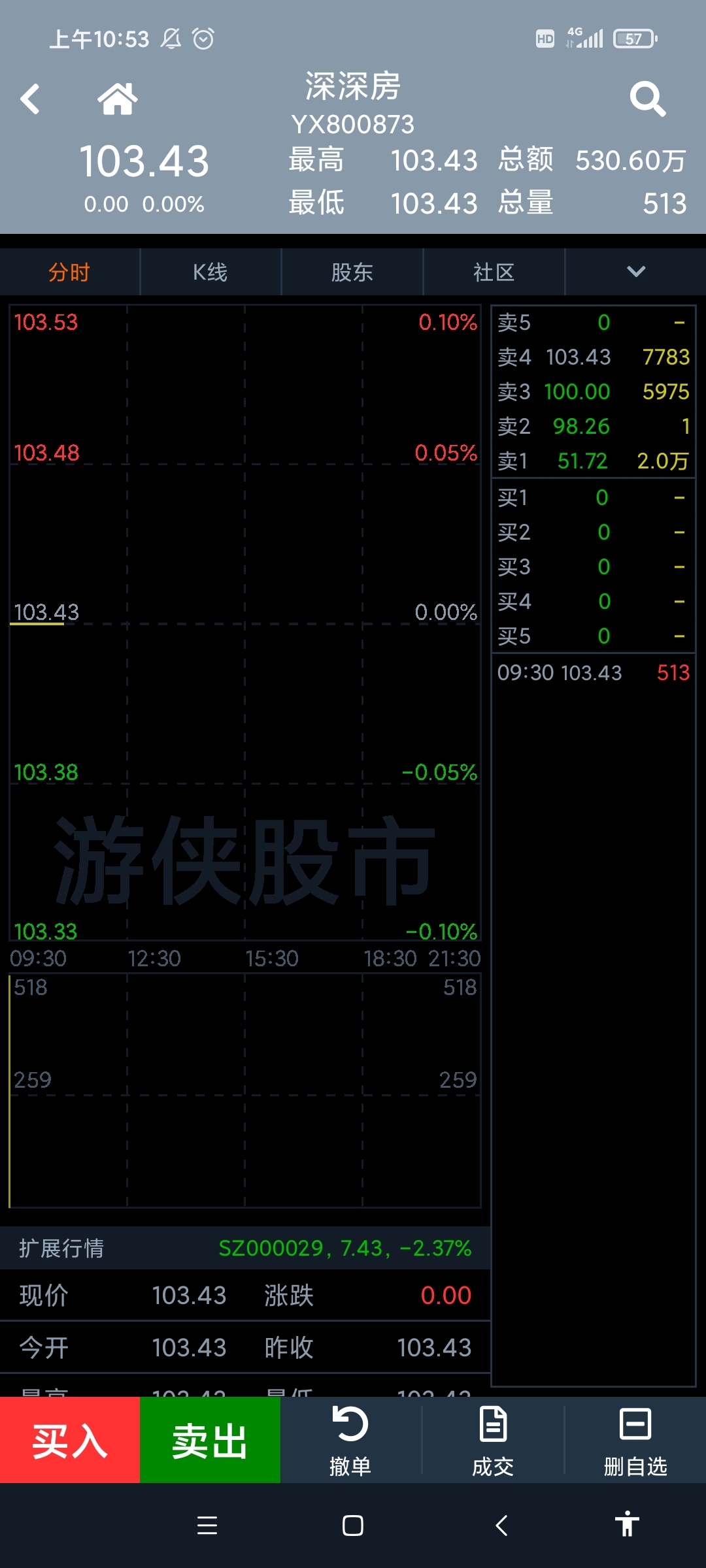
Task: Open stock search magnifier
Action: coord(647,99)
